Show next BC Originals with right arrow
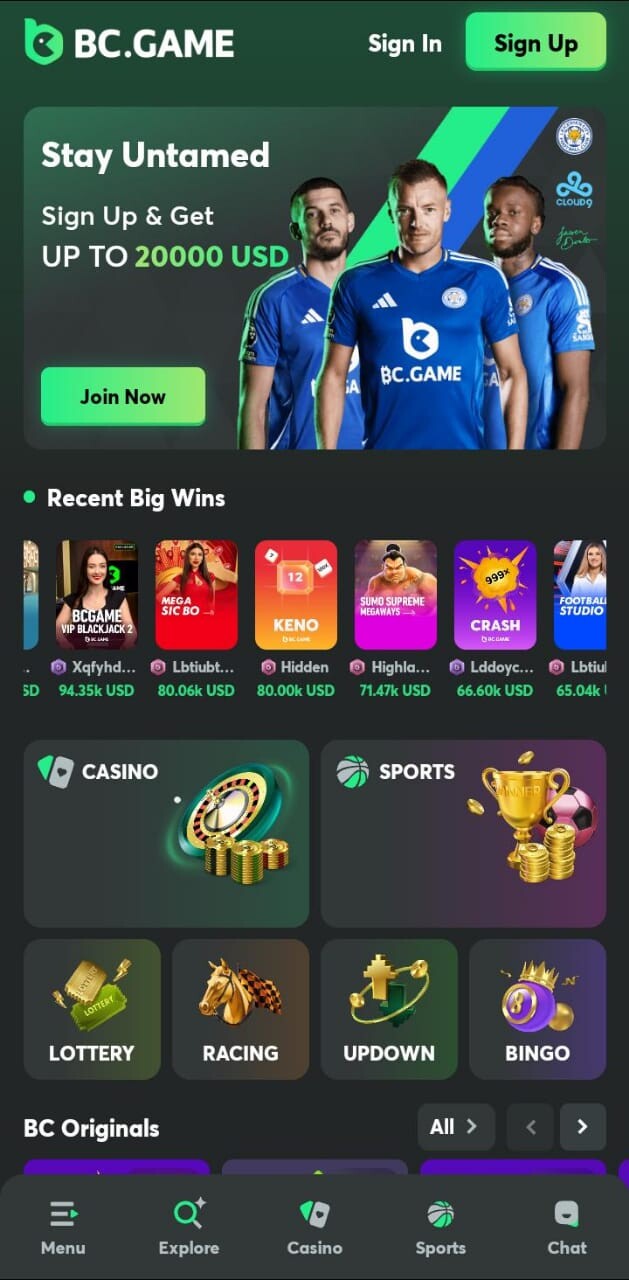629x1280 pixels. 583,1127
